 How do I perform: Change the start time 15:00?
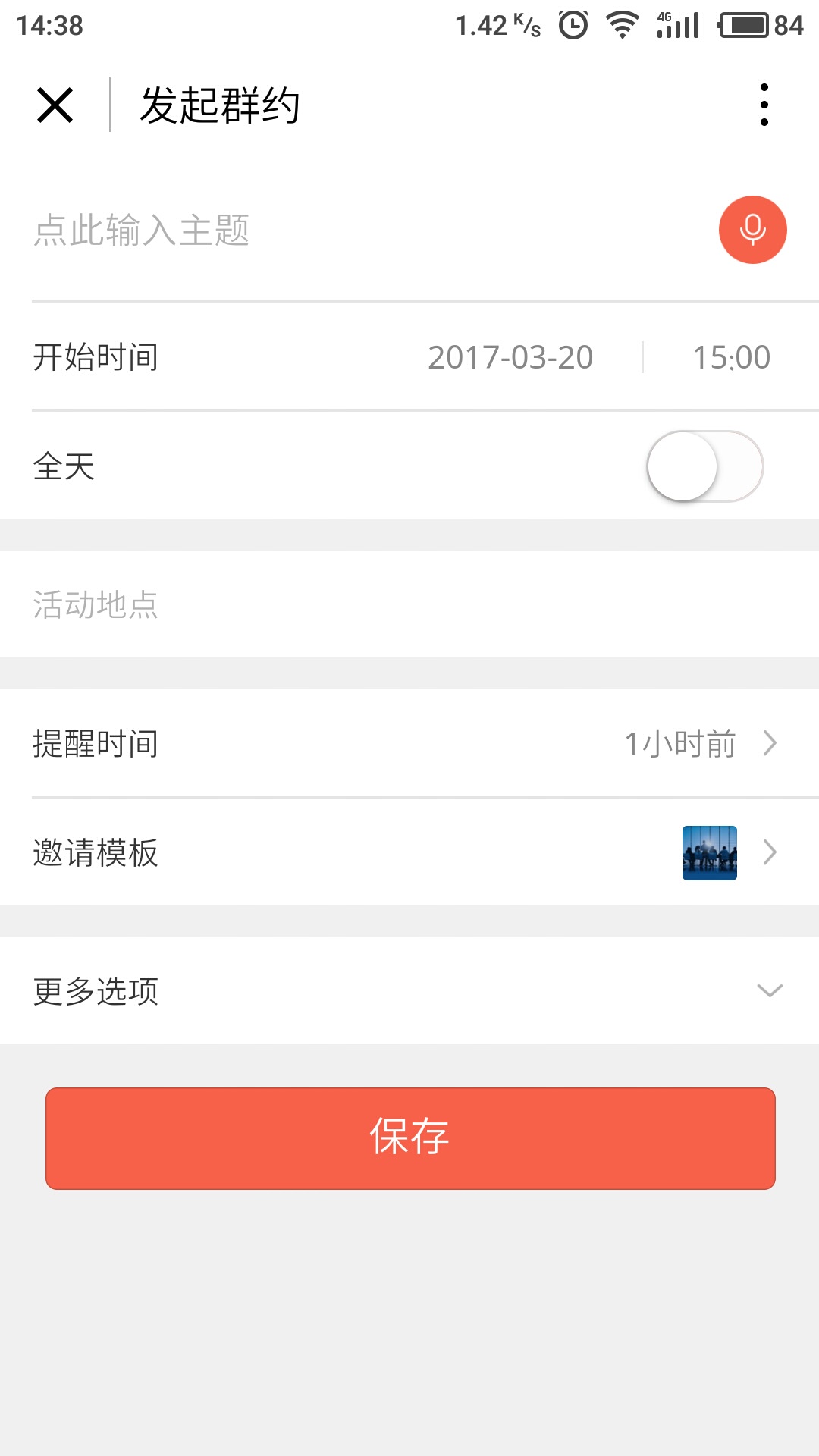pyautogui.click(x=731, y=357)
